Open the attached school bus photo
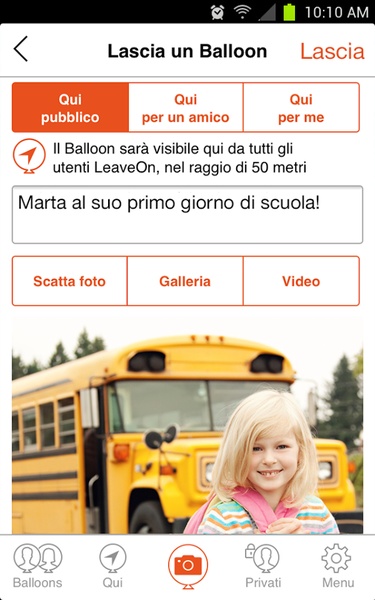Image resolution: width=375 pixels, height=600 pixels. pos(188,427)
